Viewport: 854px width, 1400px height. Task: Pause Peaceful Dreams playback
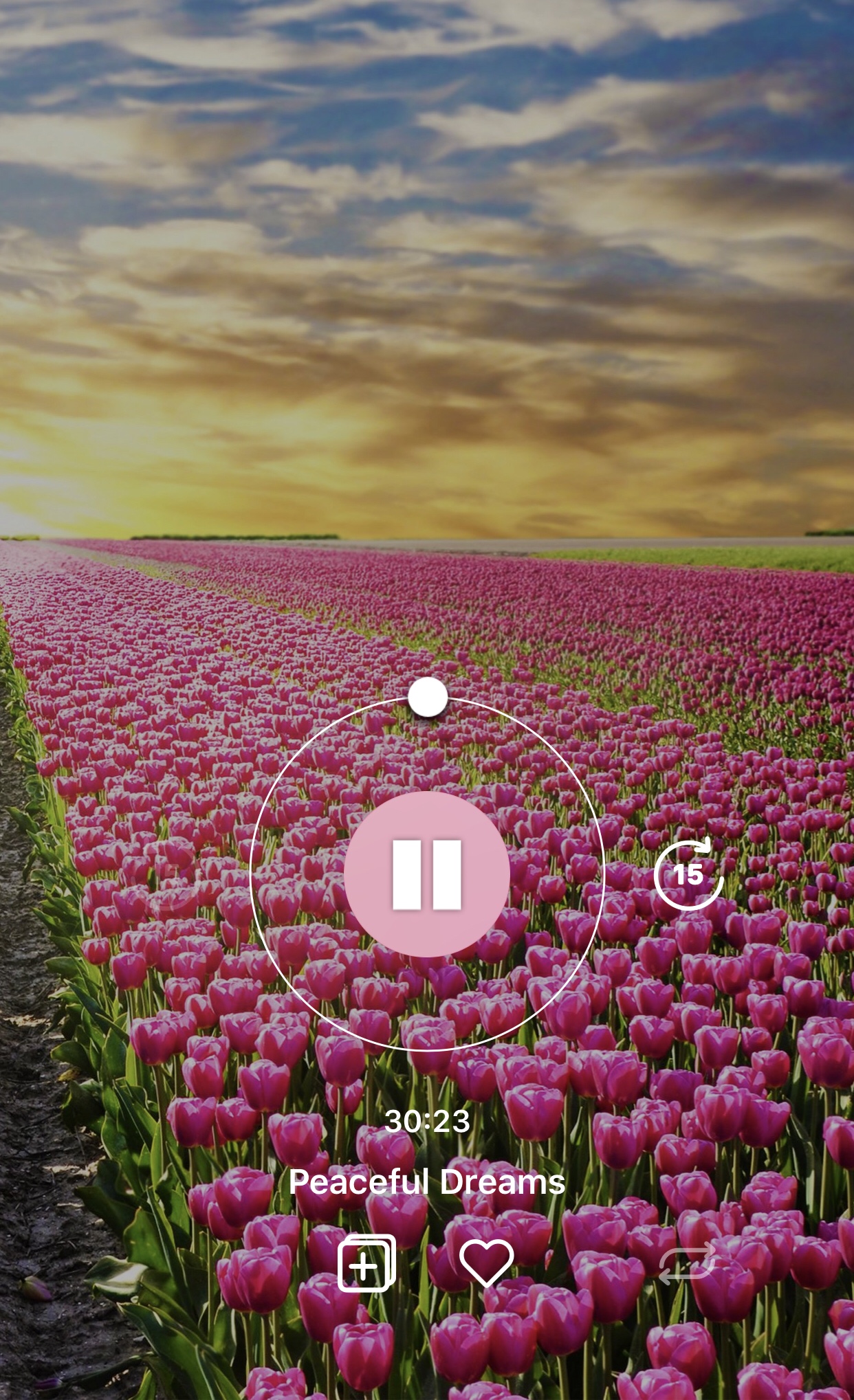[426, 874]
